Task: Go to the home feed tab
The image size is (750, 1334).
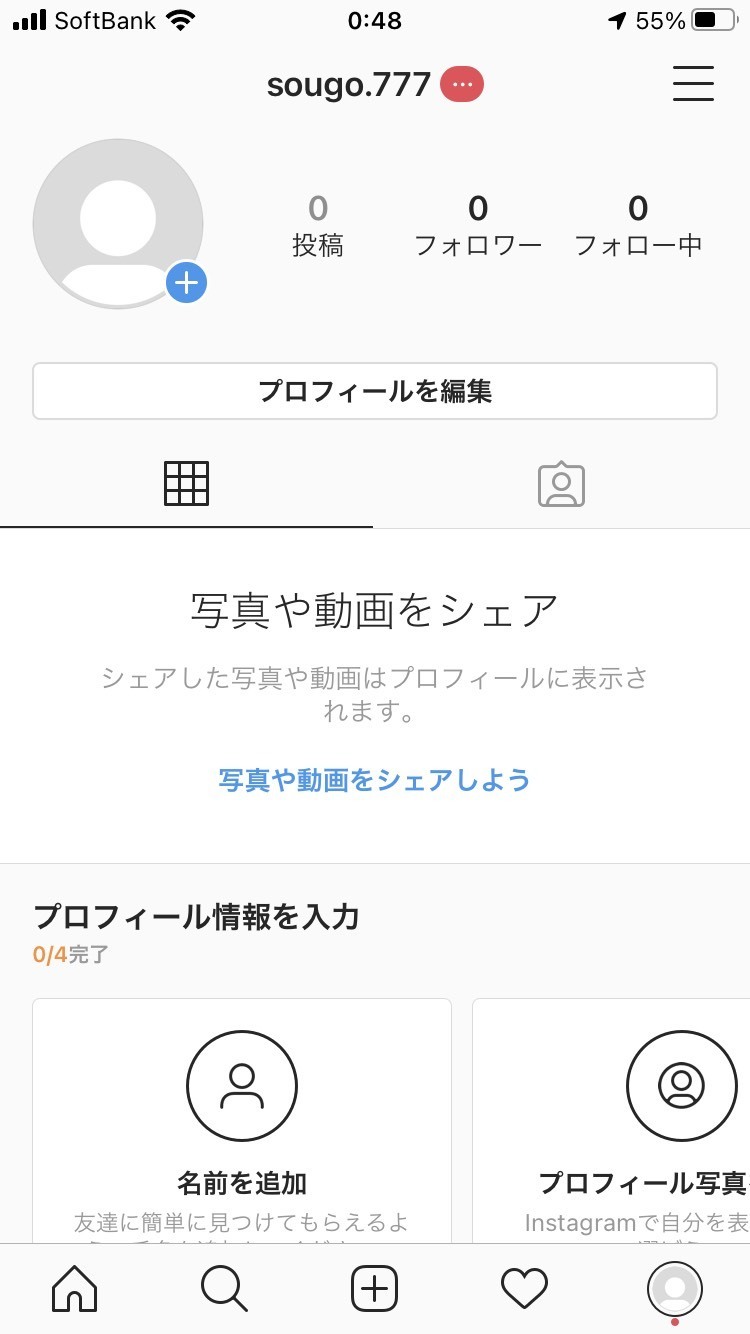Action: pos(75,1288)
